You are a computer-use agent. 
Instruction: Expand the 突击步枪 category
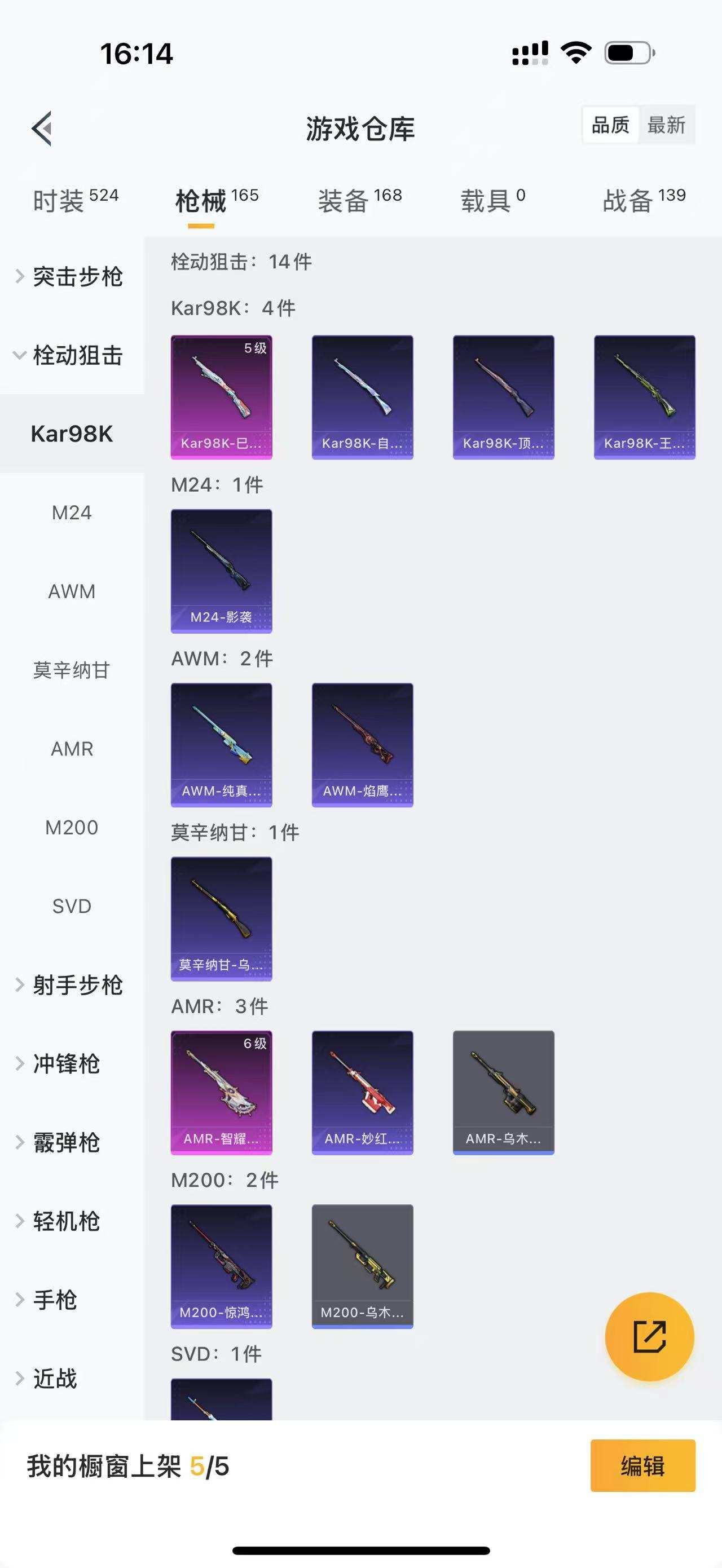78,276
